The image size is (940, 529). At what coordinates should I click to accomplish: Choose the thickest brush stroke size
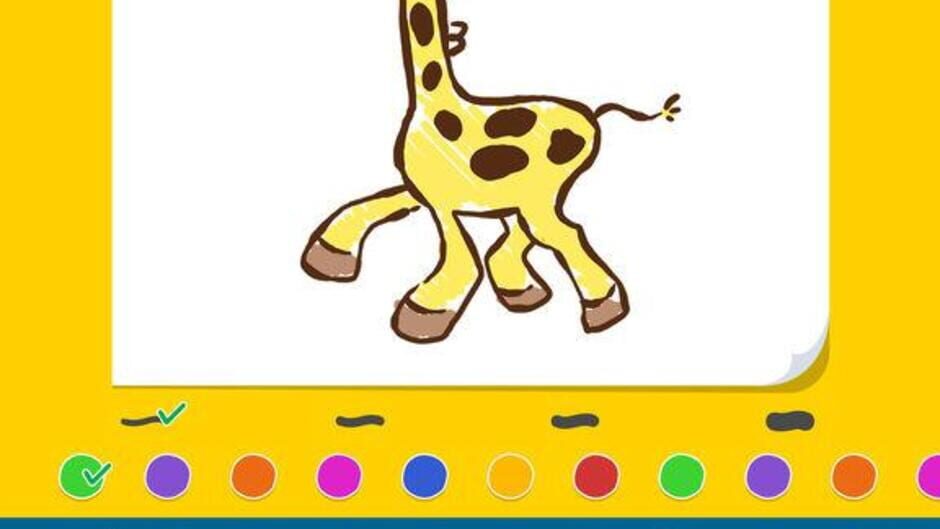click(790, 421)
